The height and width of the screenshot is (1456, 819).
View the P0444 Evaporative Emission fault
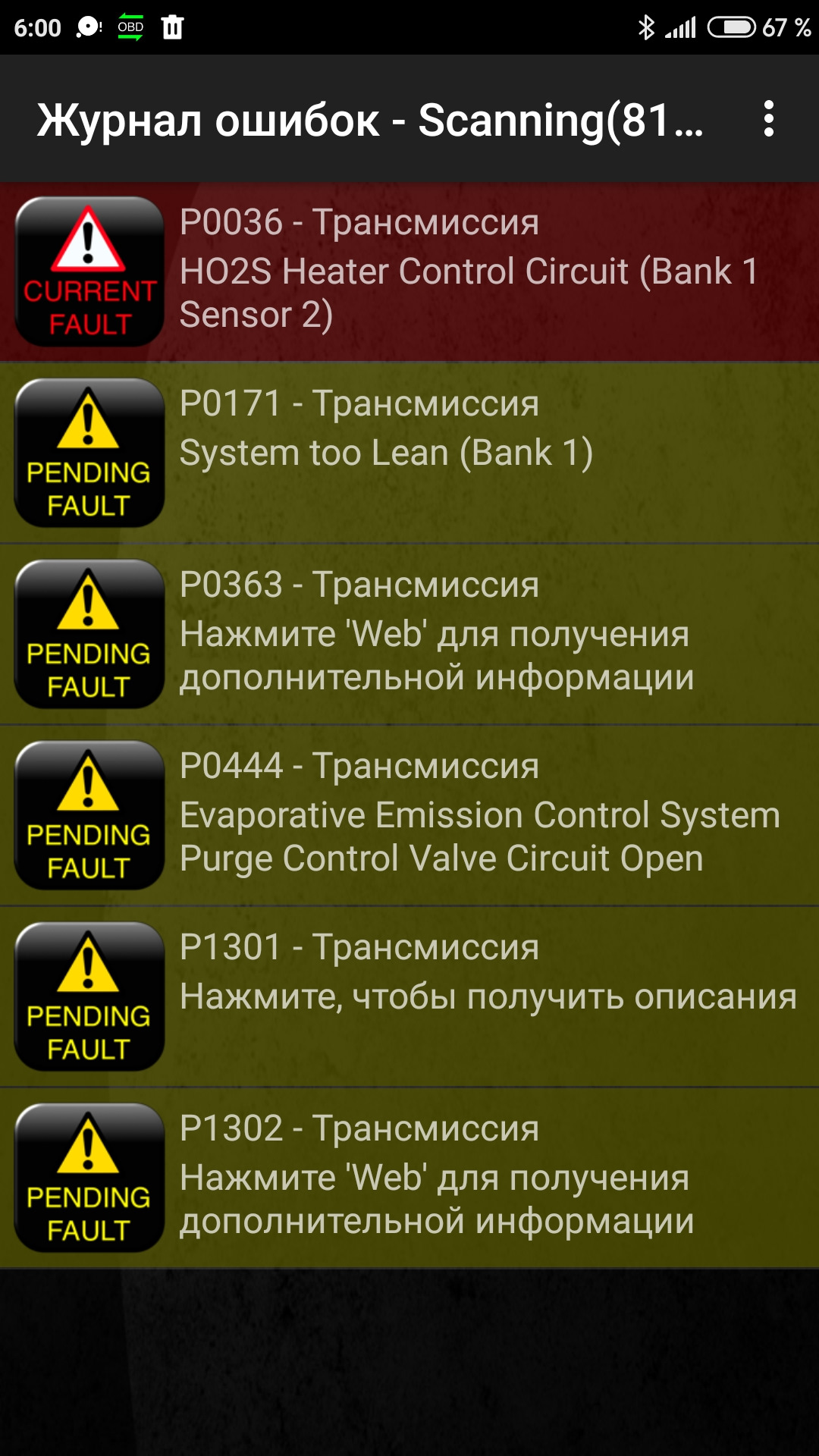click(409, 815)
